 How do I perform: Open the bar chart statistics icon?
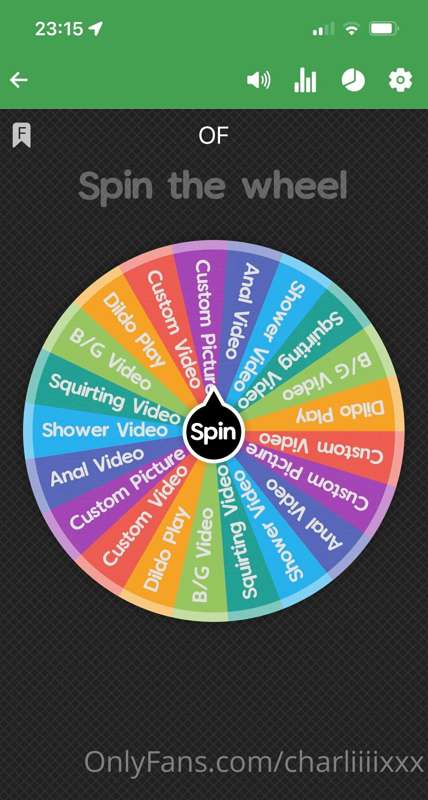click(x=305, y=81)
